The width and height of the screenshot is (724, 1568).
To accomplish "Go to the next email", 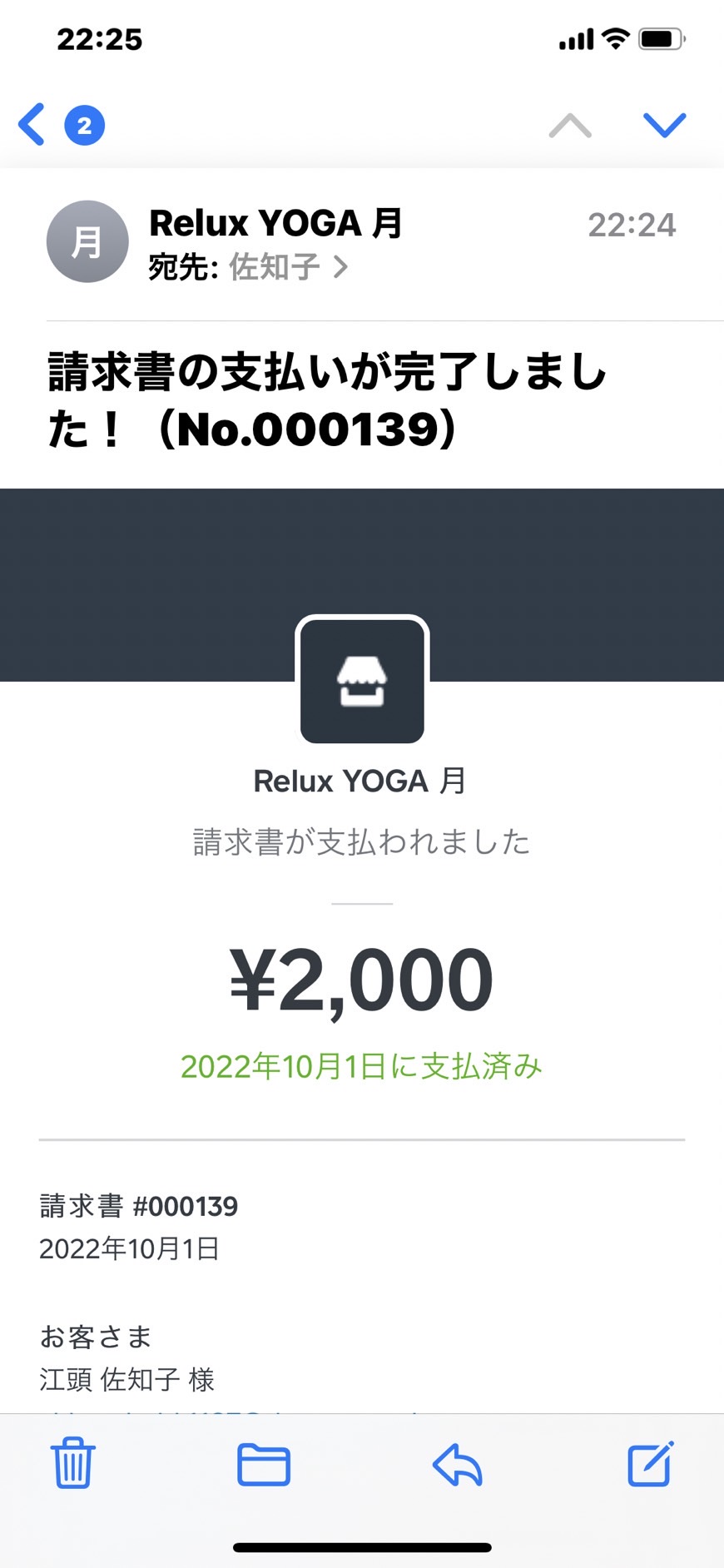I will point(664,125).
